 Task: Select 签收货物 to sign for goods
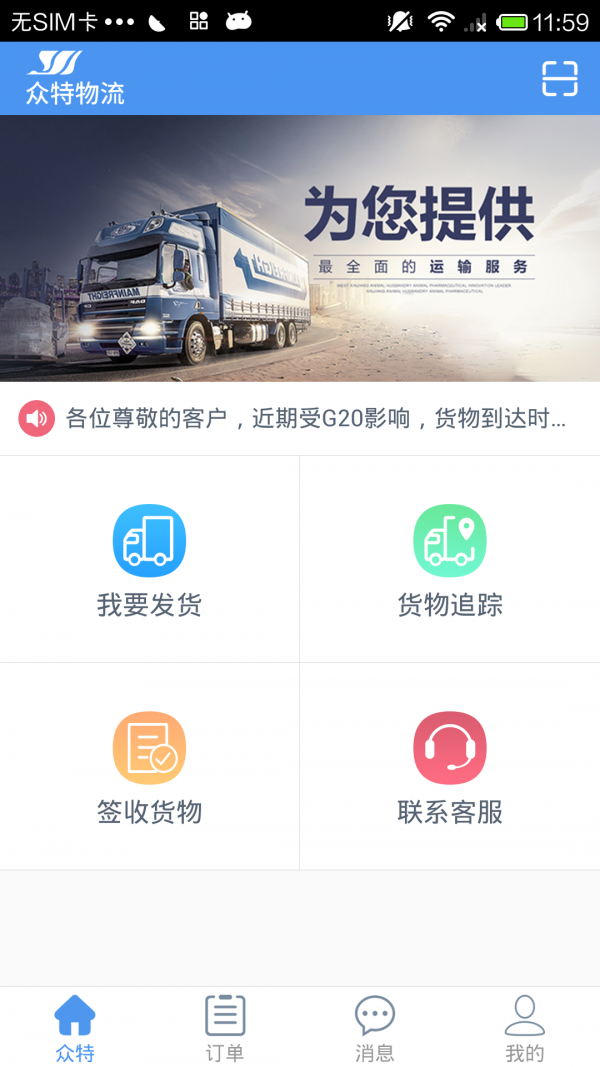point(149,767)
